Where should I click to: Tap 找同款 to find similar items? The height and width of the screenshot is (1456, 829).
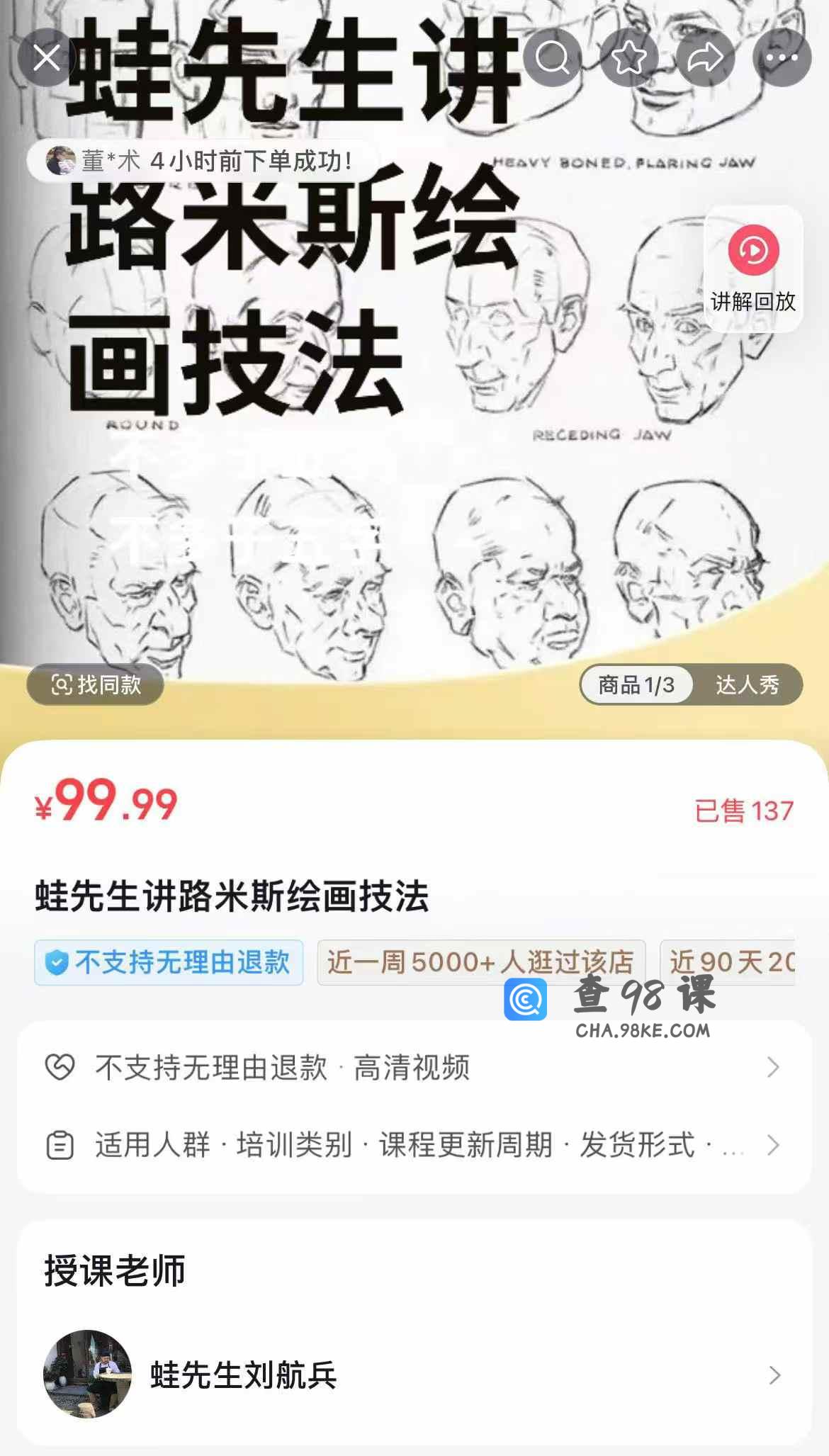pos(96,684)
